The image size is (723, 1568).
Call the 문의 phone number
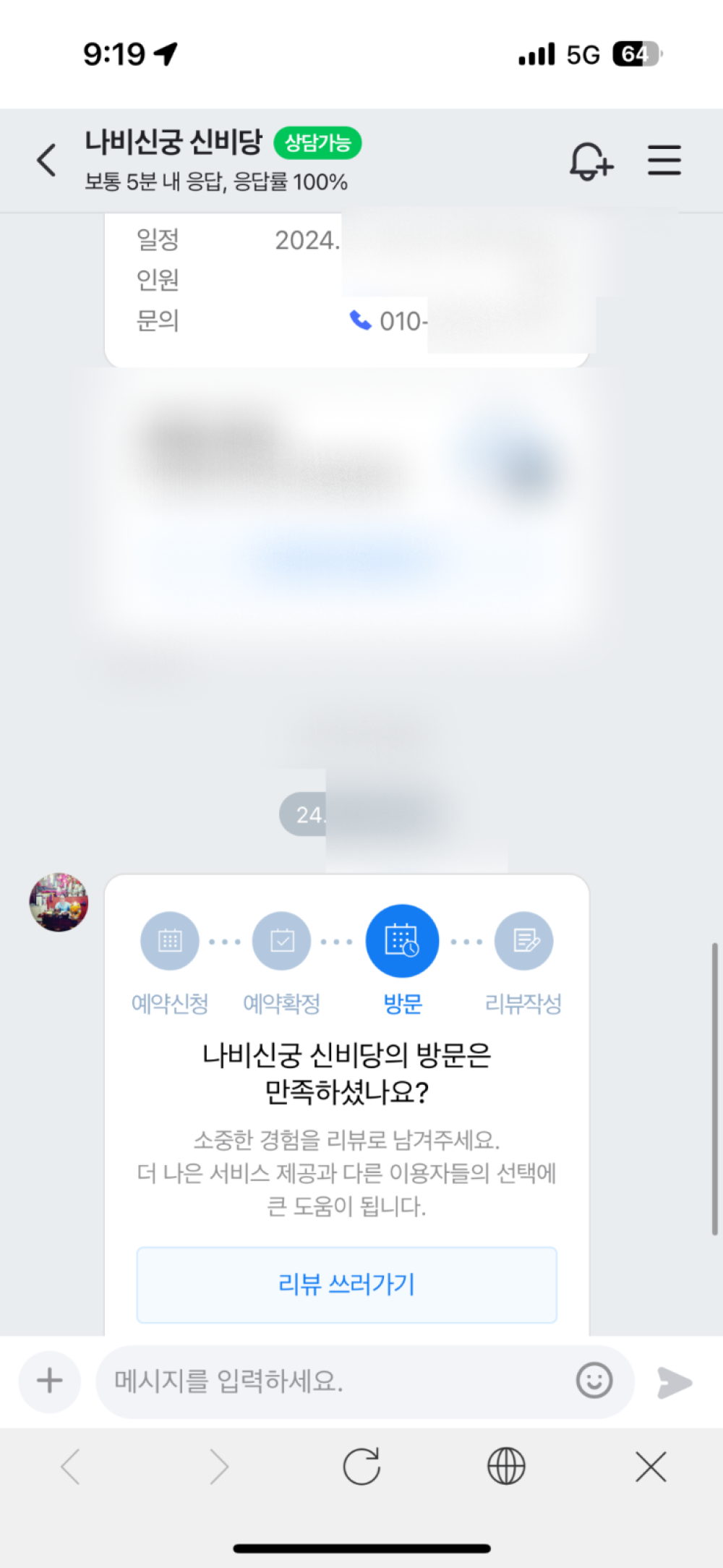(x=390, y=321)
